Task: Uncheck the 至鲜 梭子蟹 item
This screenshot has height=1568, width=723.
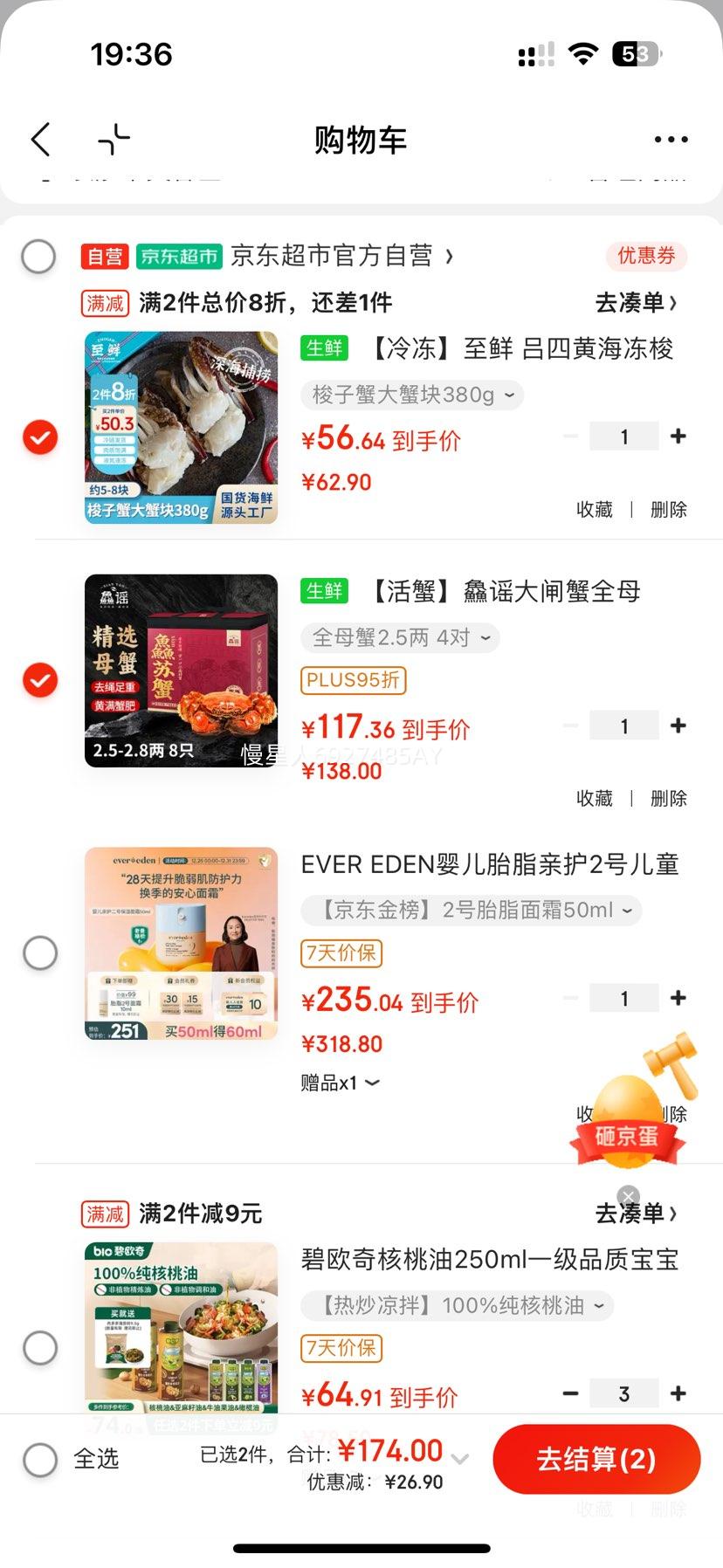Action: [x=40, y=437]
